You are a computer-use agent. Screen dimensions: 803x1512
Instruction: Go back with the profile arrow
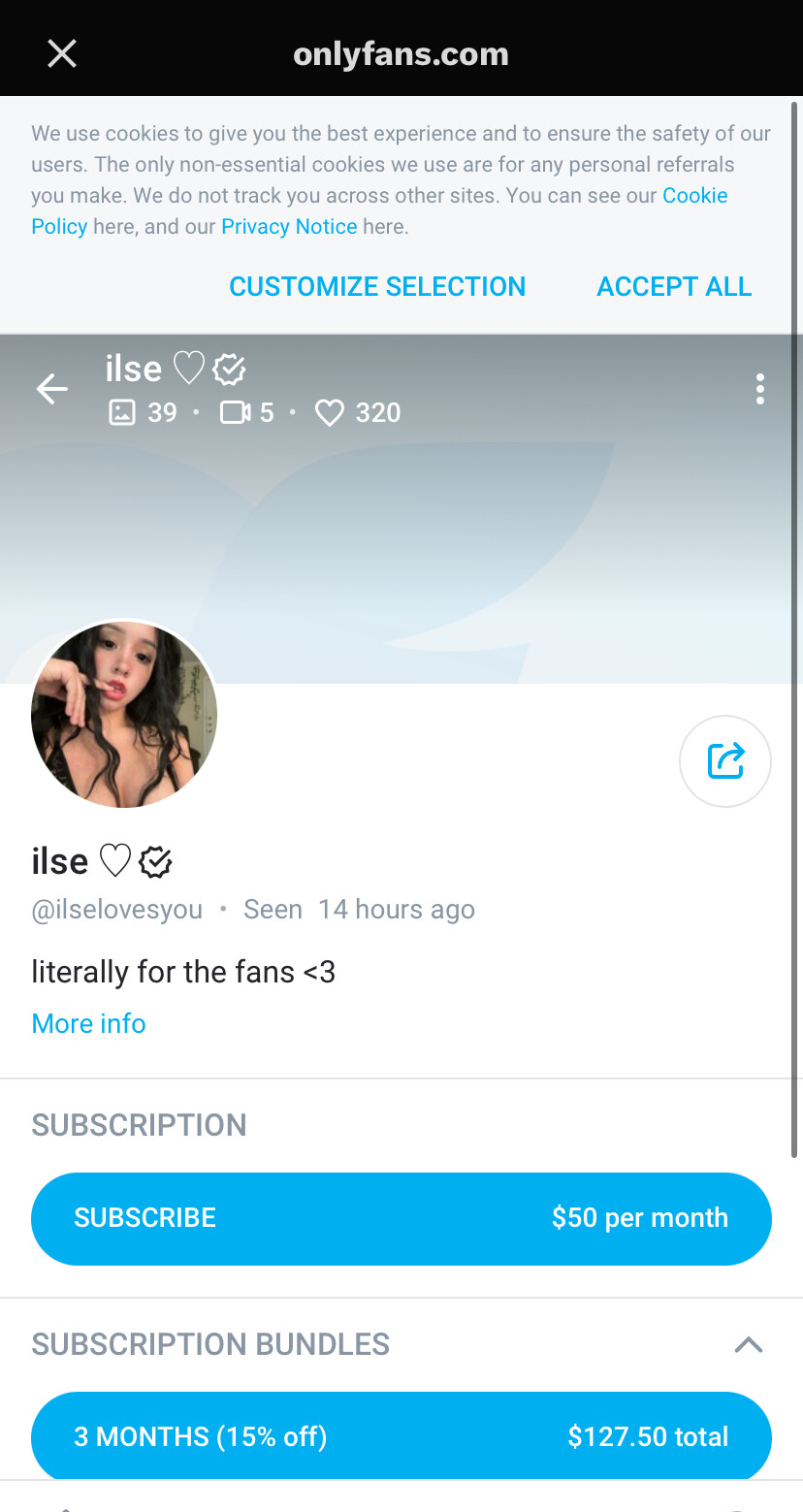52,390
